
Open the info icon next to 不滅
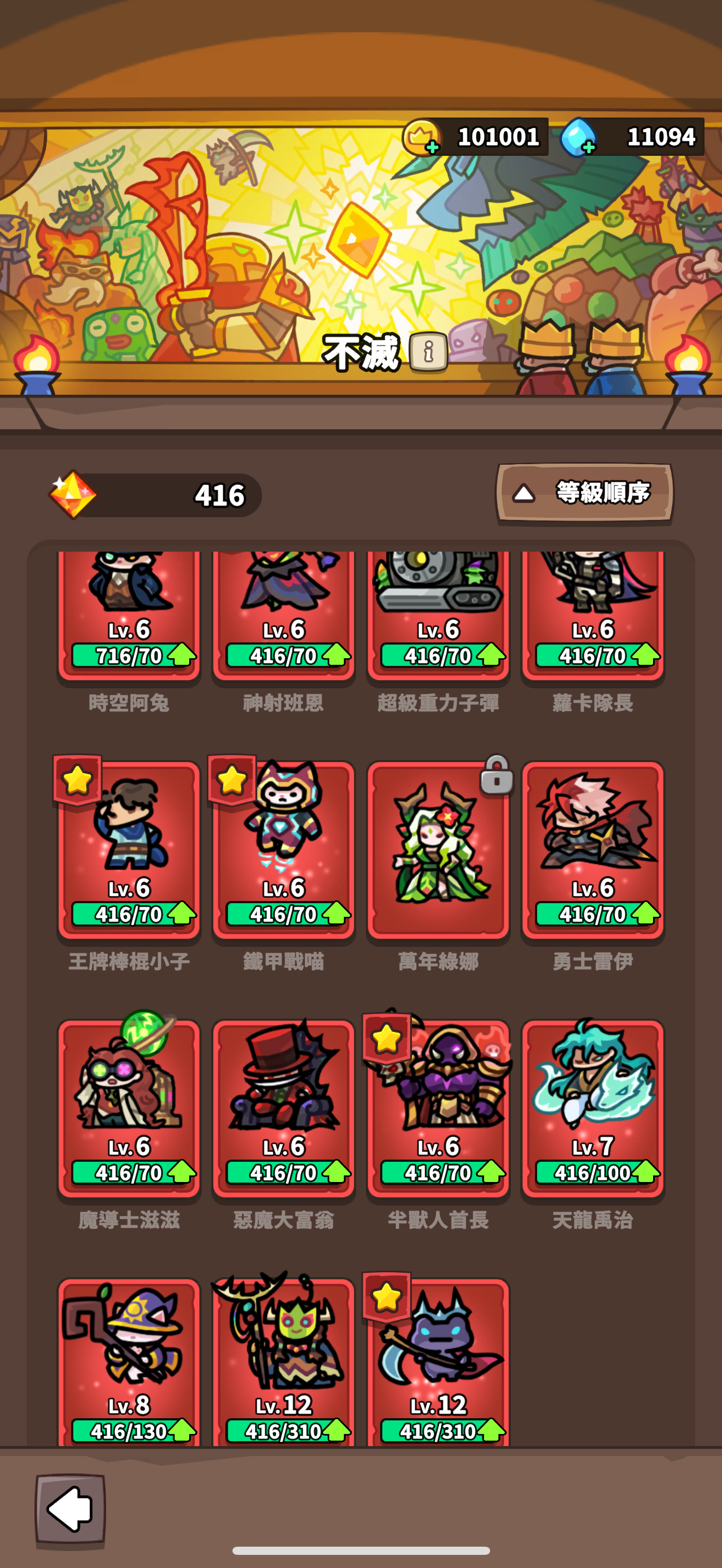coord(428,352)
